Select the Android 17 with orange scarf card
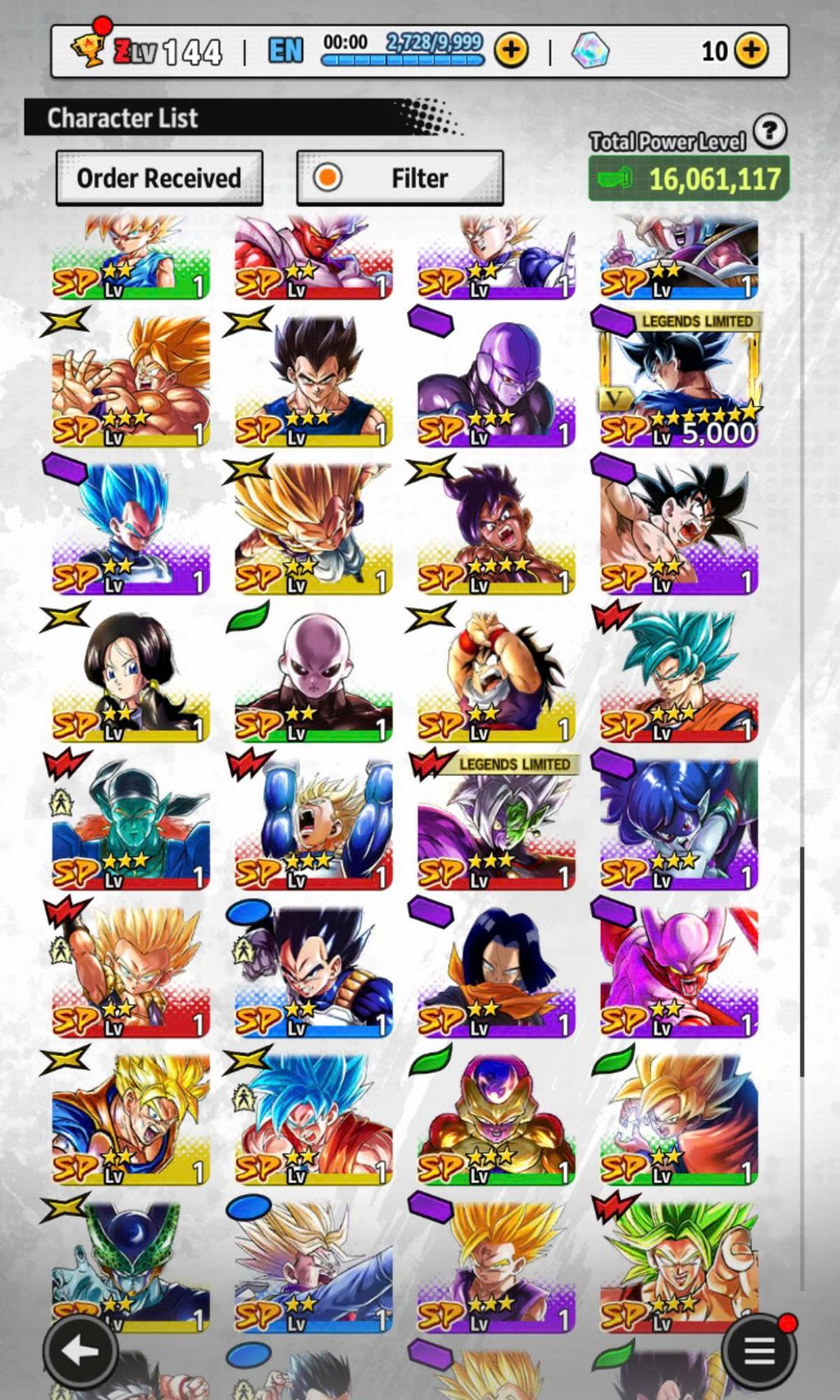Image resolution: width=840 pixels, height=1400 pixels. pos(496,973)
